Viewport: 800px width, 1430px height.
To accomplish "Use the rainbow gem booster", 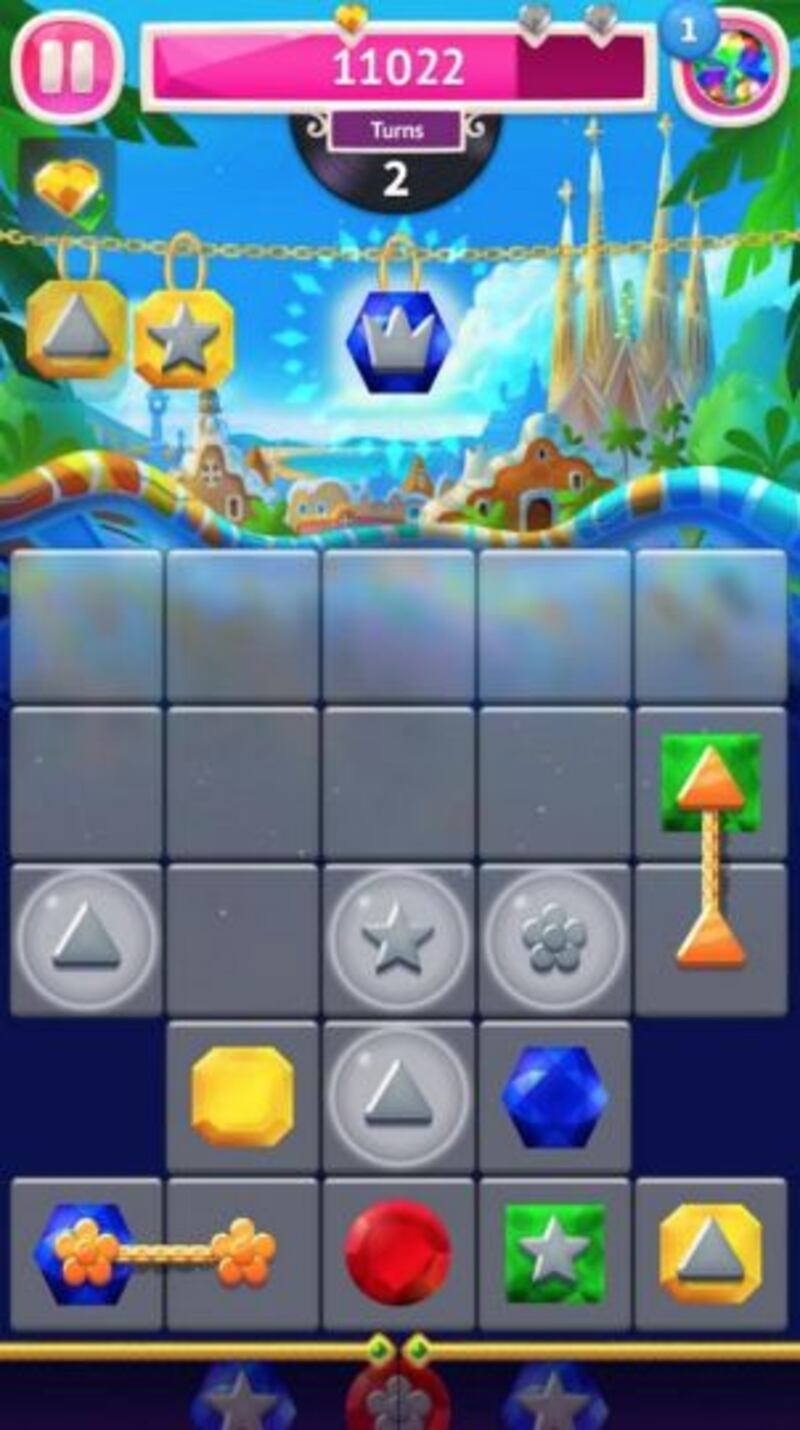I will point(732,68).
